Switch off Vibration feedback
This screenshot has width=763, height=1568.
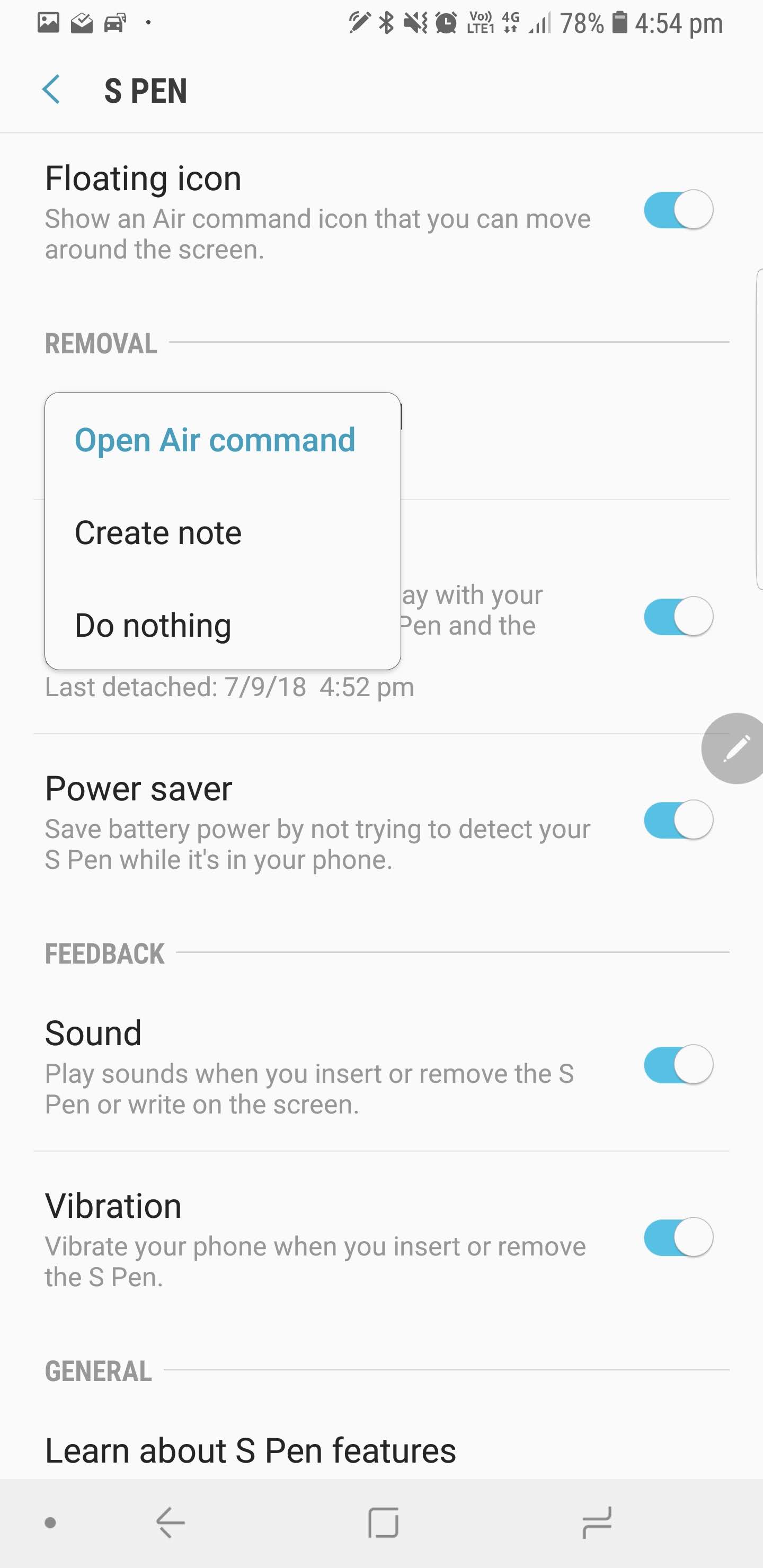pyautogui.click(x=678, y=1237)
